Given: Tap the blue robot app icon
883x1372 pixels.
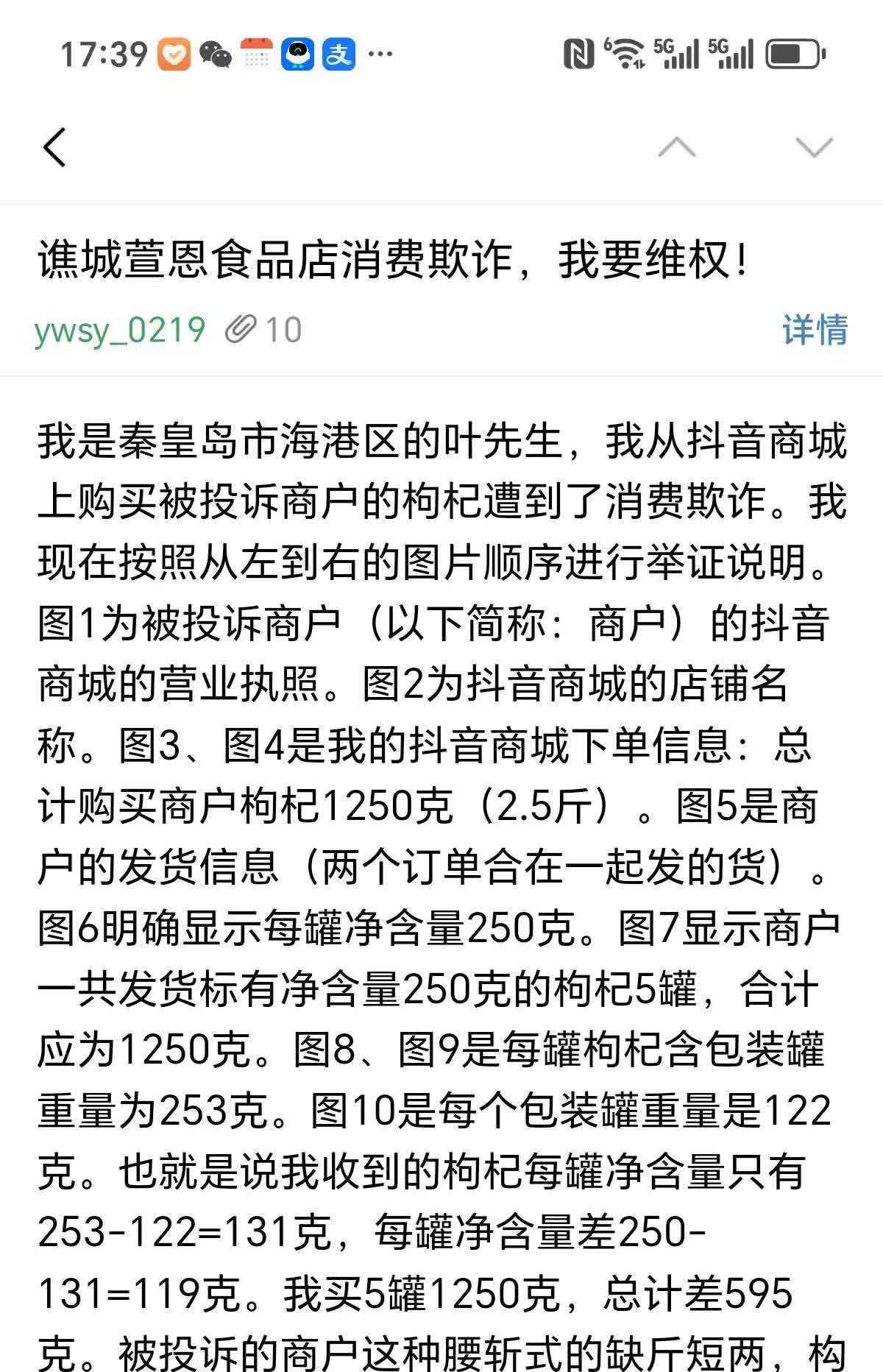Looking at the screenshot, I should click(x=299, y=54).
